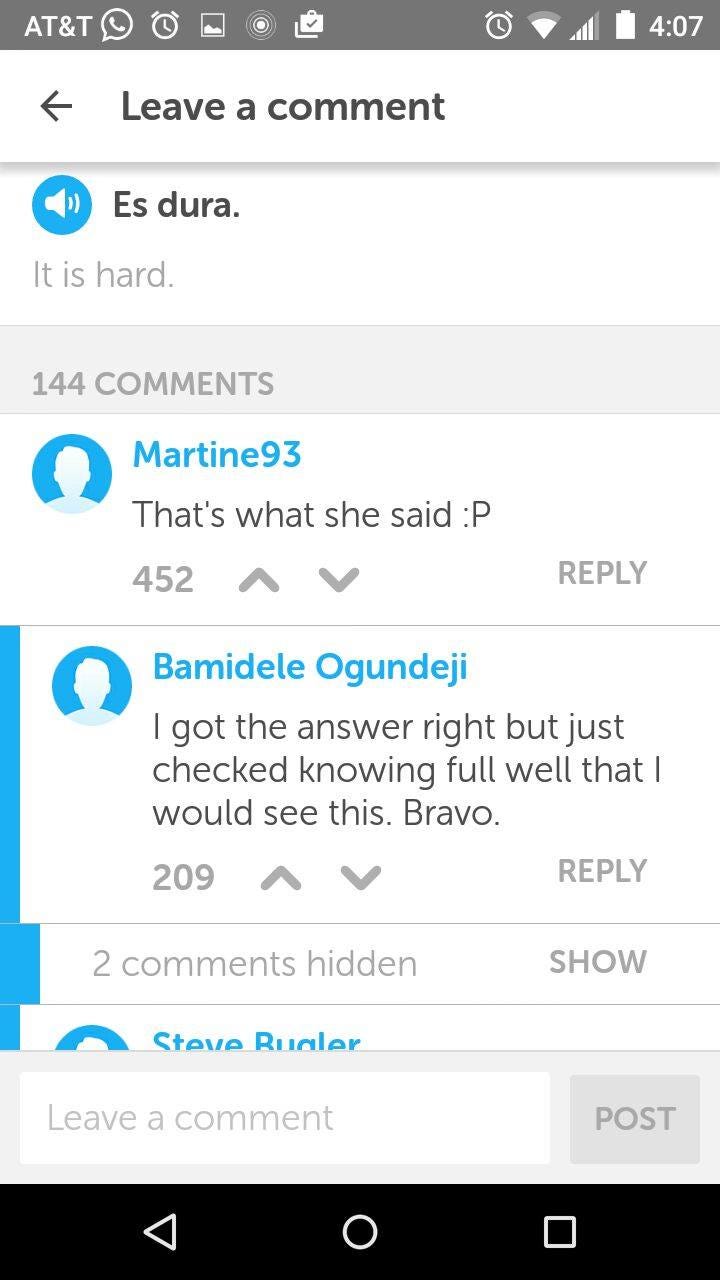Go to the Android home screen
720x1280 pixels.
click(360, 1232)
